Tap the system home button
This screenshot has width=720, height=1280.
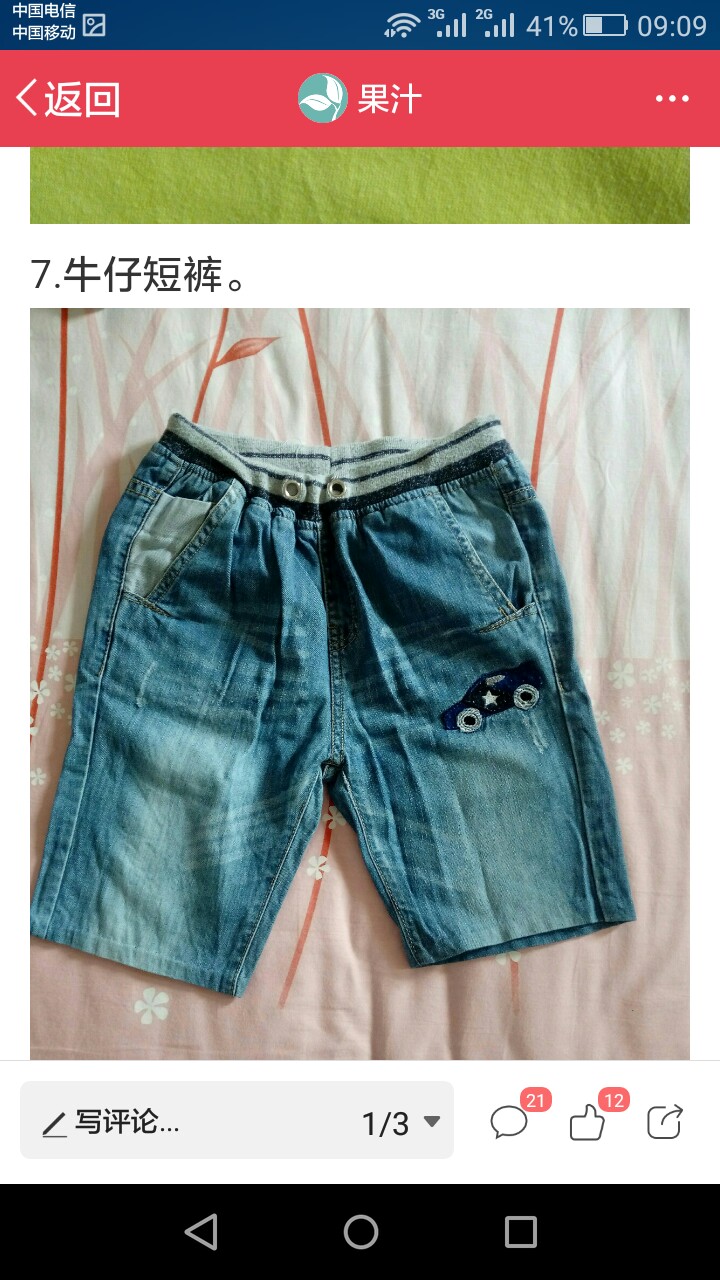(x=360, y=1231)
